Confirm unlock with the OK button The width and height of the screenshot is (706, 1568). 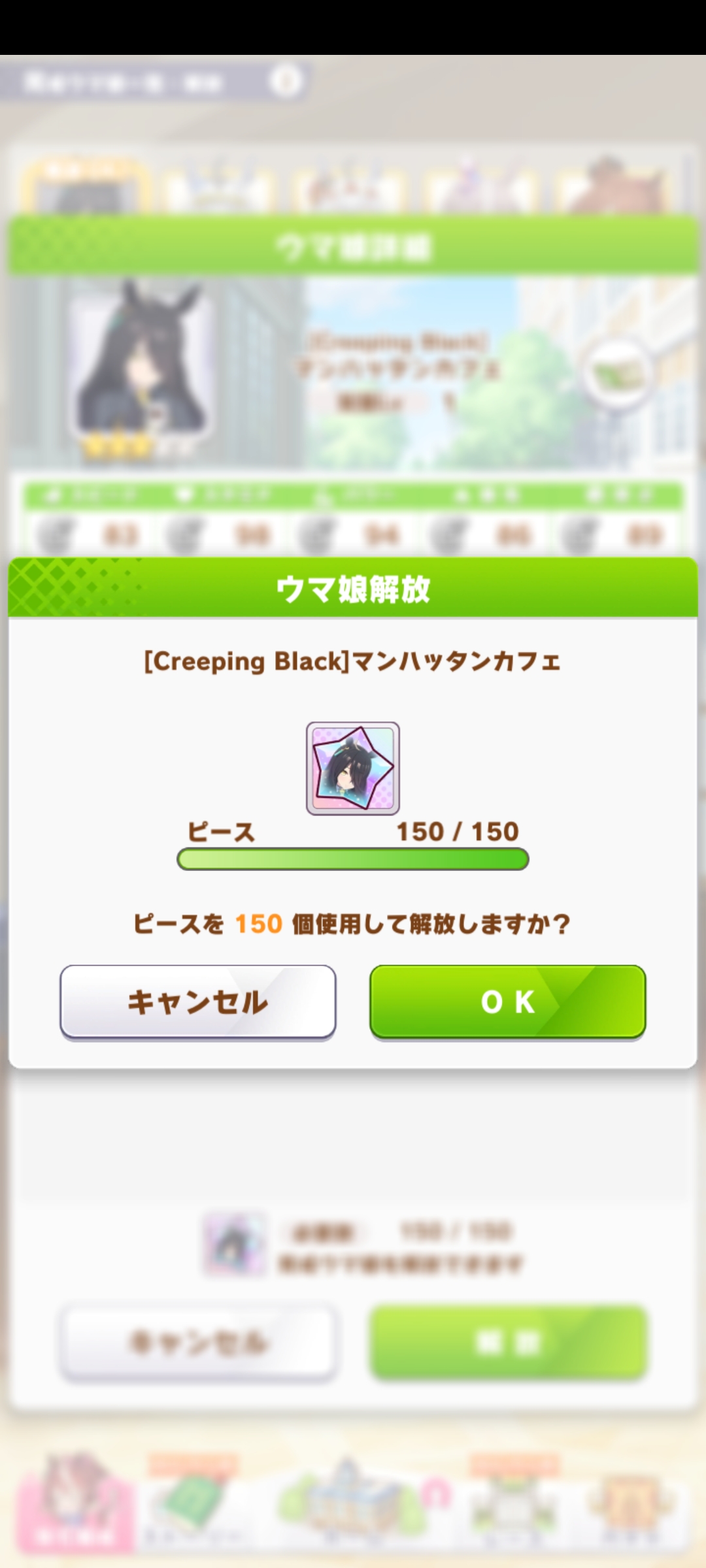coord(507,1001)
